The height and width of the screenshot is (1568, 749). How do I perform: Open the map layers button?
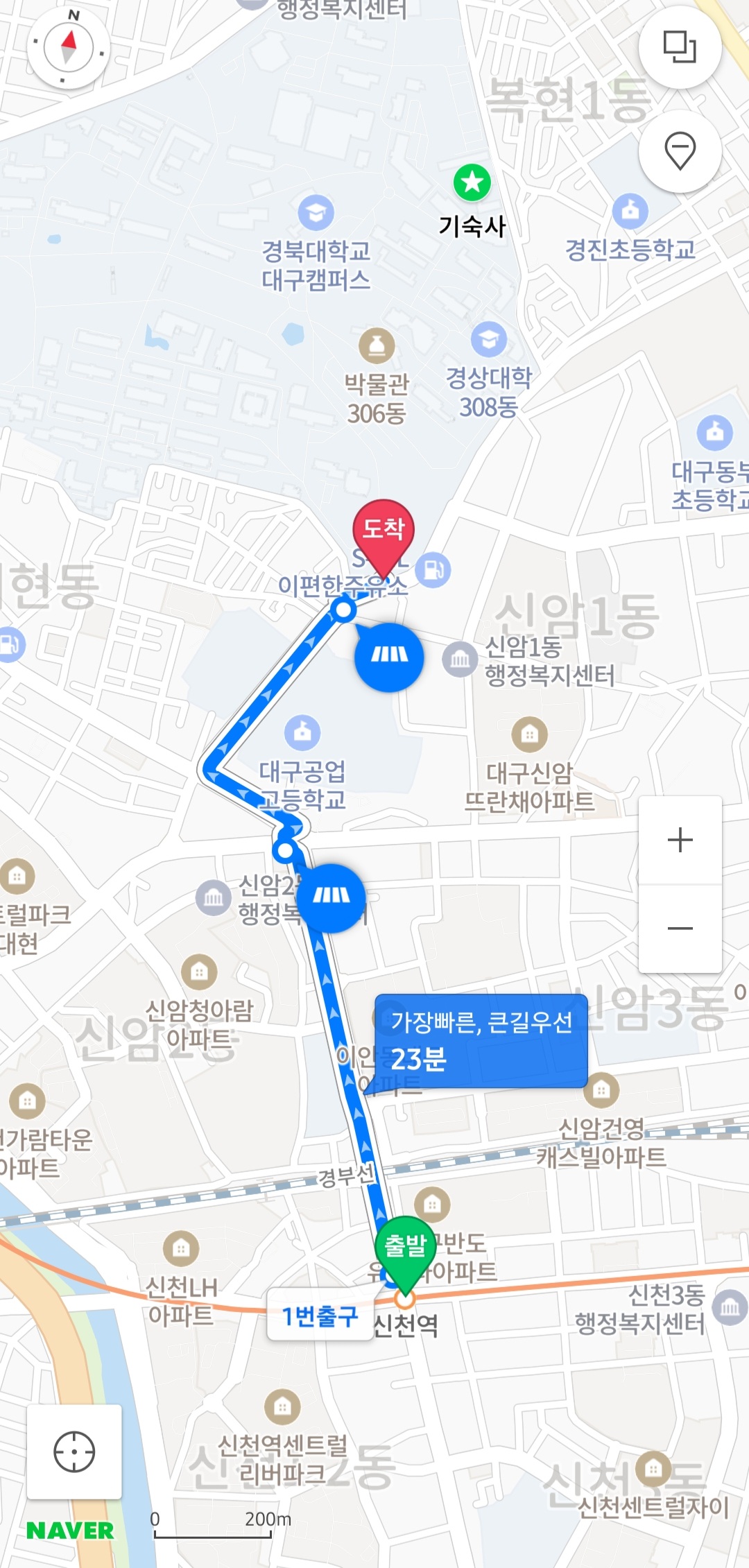pyautogui.click(x=680, y=47)
